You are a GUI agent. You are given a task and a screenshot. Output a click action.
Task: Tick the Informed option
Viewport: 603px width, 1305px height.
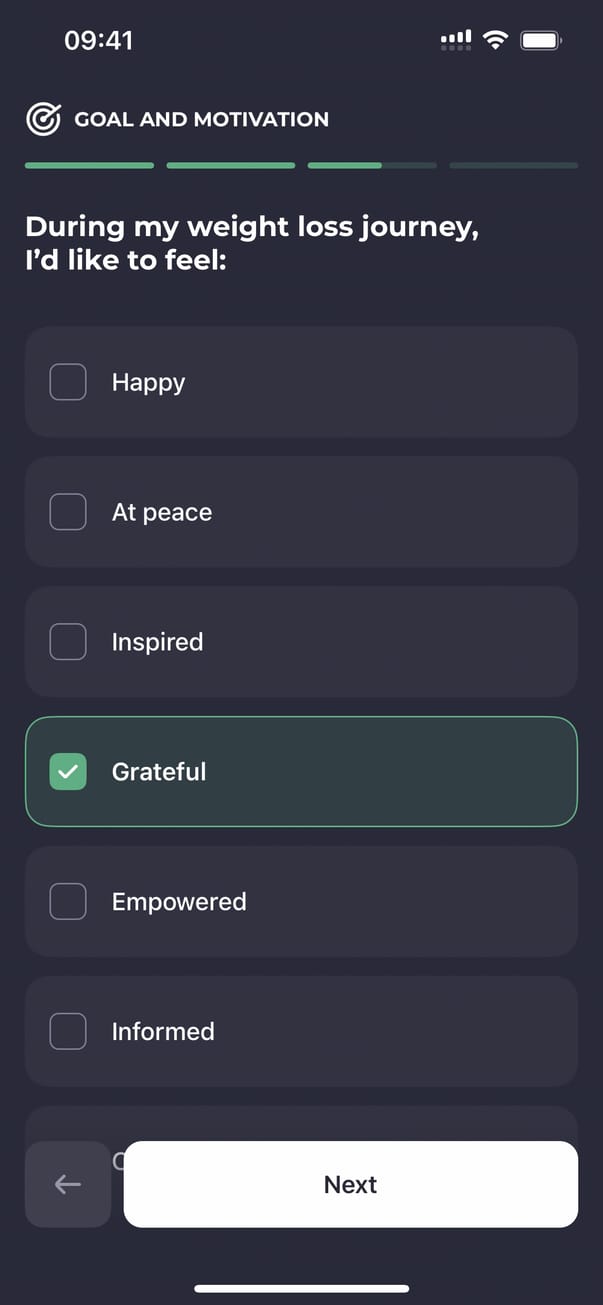(68, 1031)
